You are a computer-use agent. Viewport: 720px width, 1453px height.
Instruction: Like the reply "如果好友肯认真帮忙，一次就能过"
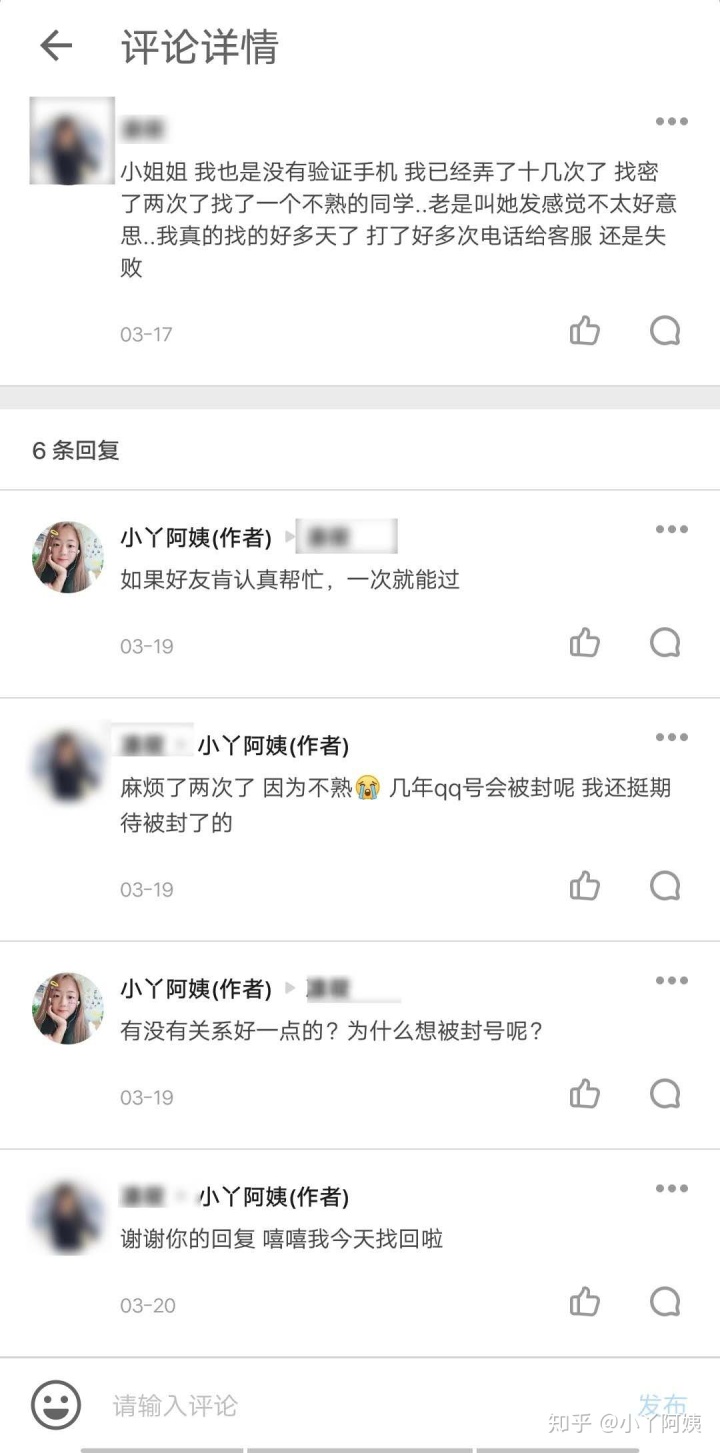[585, 643]
